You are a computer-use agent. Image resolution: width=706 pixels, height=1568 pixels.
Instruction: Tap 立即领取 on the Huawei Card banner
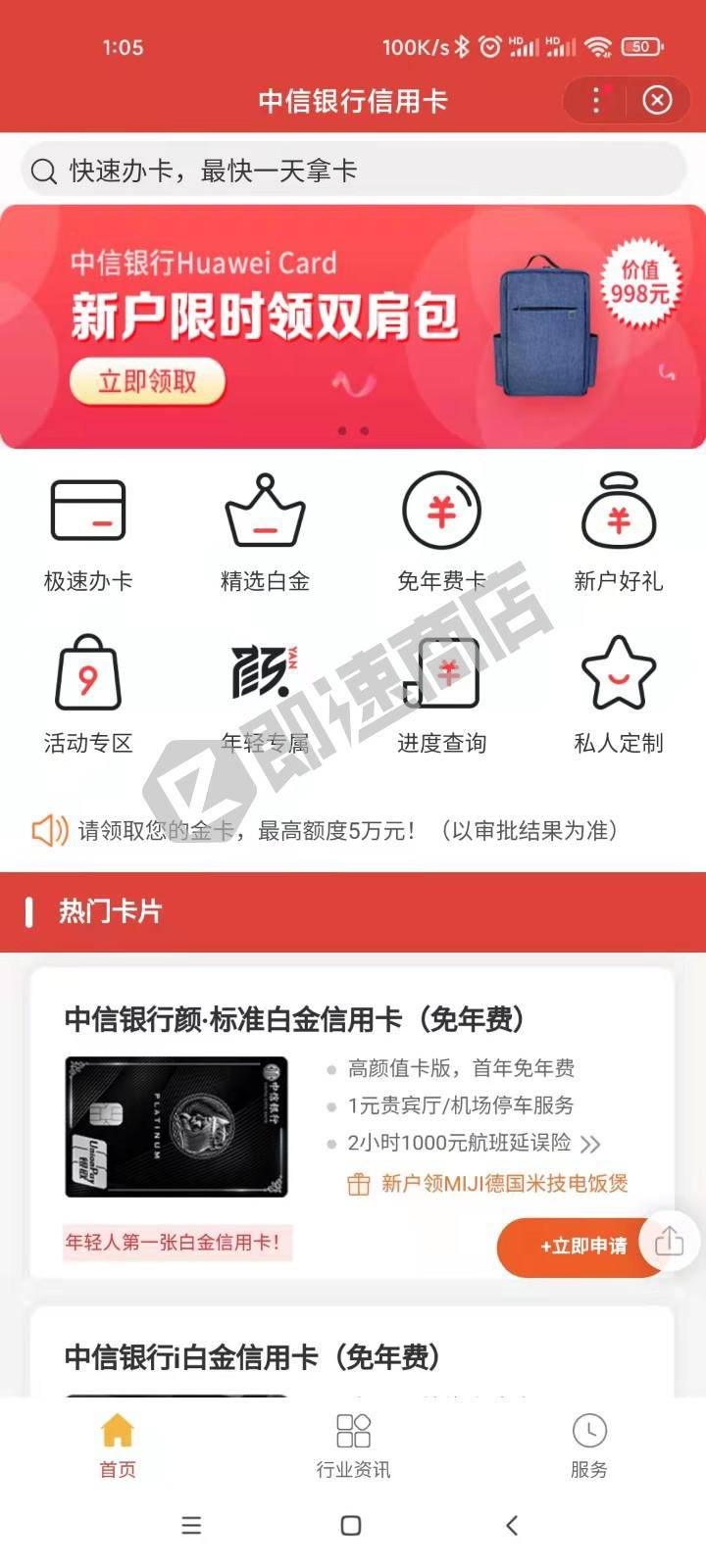click(x=147, y=381)
